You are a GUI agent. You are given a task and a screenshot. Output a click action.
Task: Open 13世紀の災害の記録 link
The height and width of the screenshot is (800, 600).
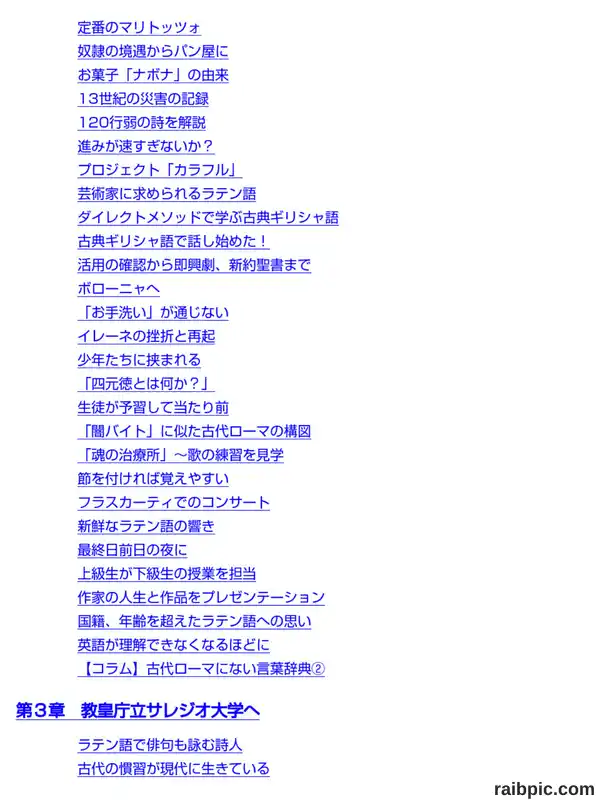coord(143,98)
